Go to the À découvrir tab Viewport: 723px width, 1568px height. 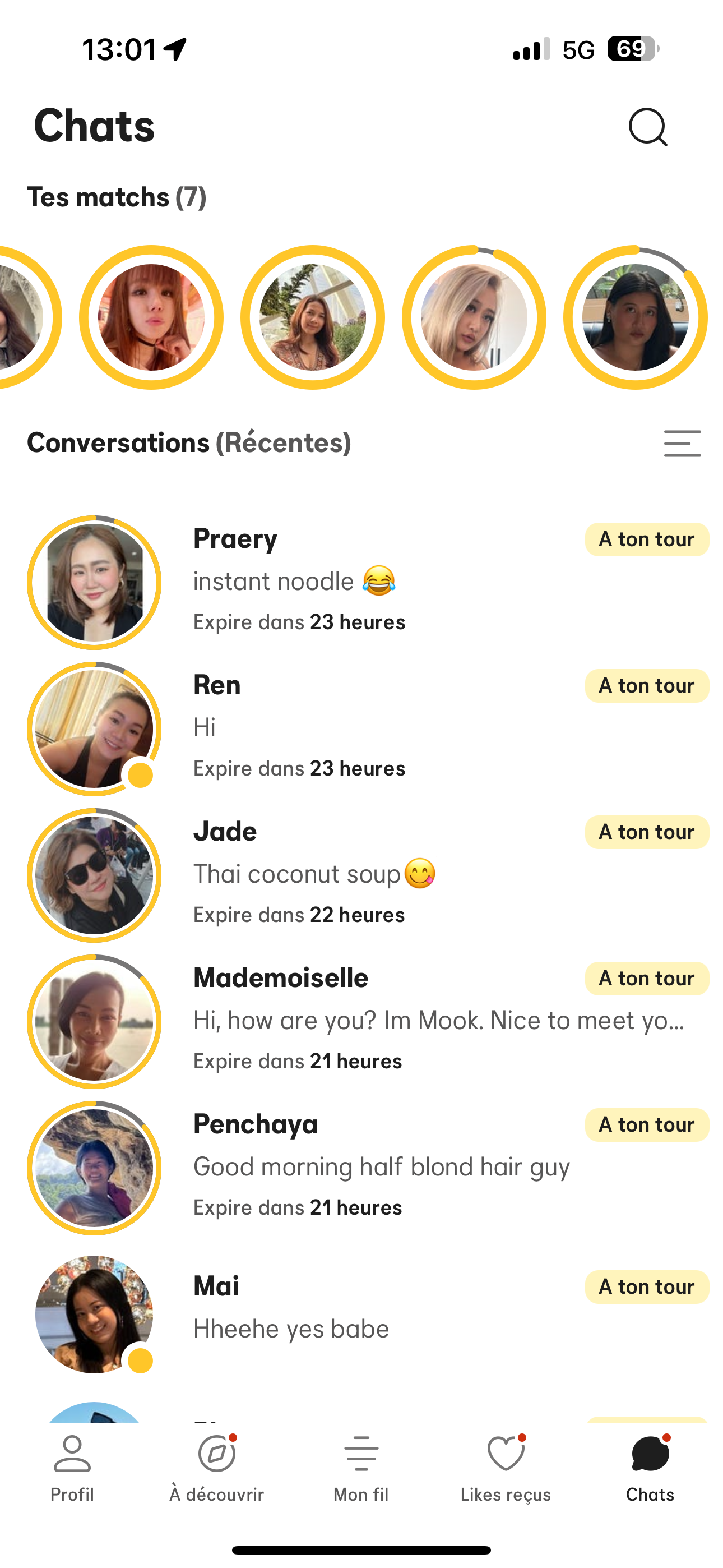point(217,1468)
